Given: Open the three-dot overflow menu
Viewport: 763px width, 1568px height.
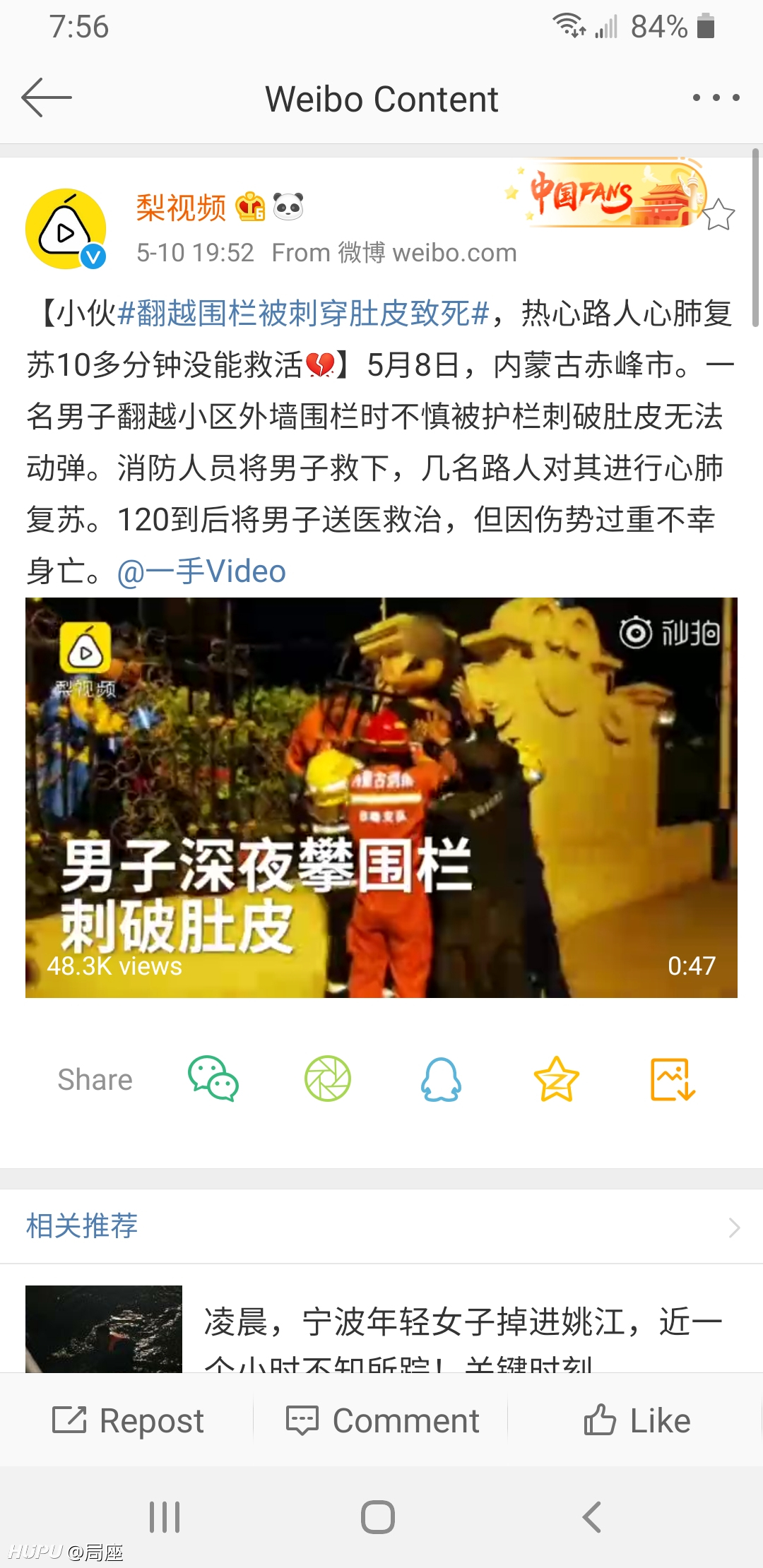Looking at the screenshot, I should point(716,97).
